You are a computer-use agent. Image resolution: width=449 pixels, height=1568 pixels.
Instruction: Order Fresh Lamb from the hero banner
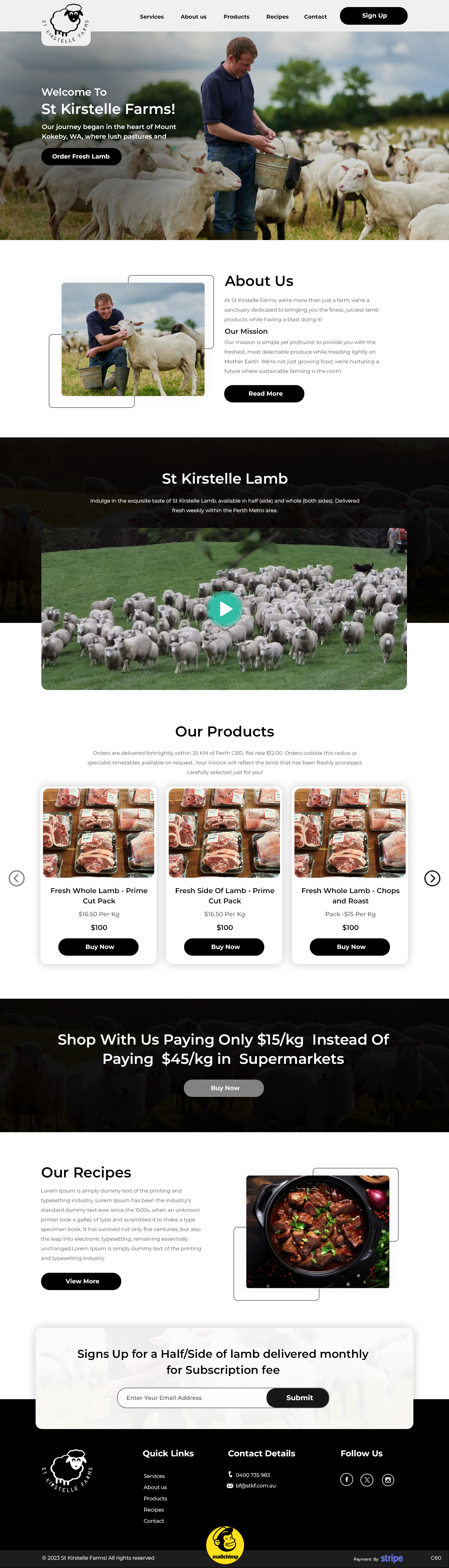(x=81, y=156)
